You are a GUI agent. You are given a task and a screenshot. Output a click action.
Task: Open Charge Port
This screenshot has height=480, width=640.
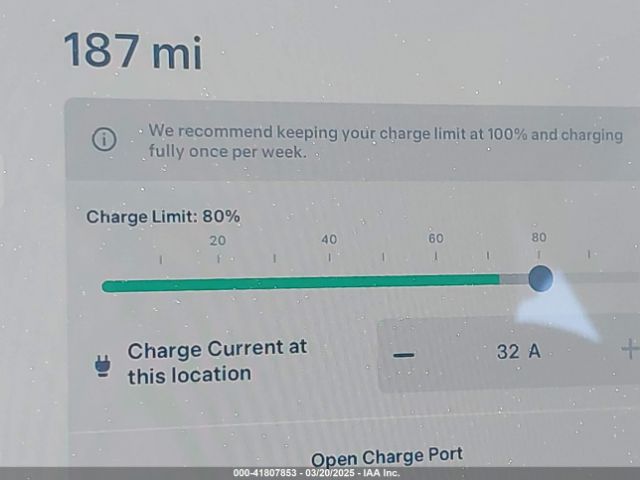click(x=387, y=457)
